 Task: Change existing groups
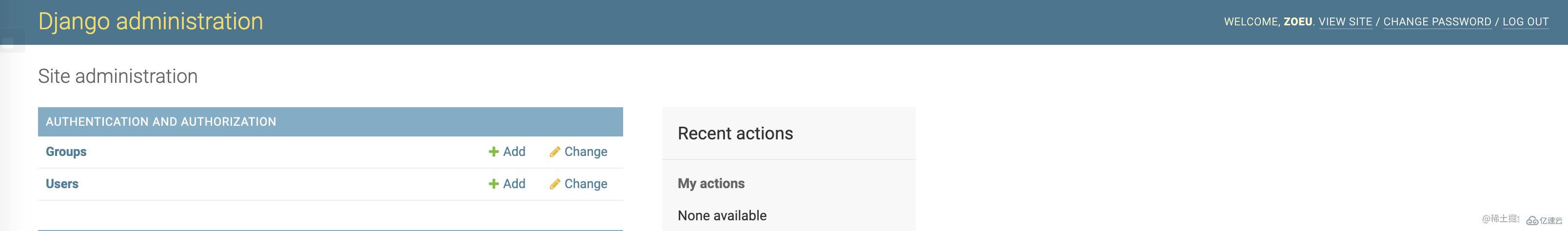(x=578, y=152)
